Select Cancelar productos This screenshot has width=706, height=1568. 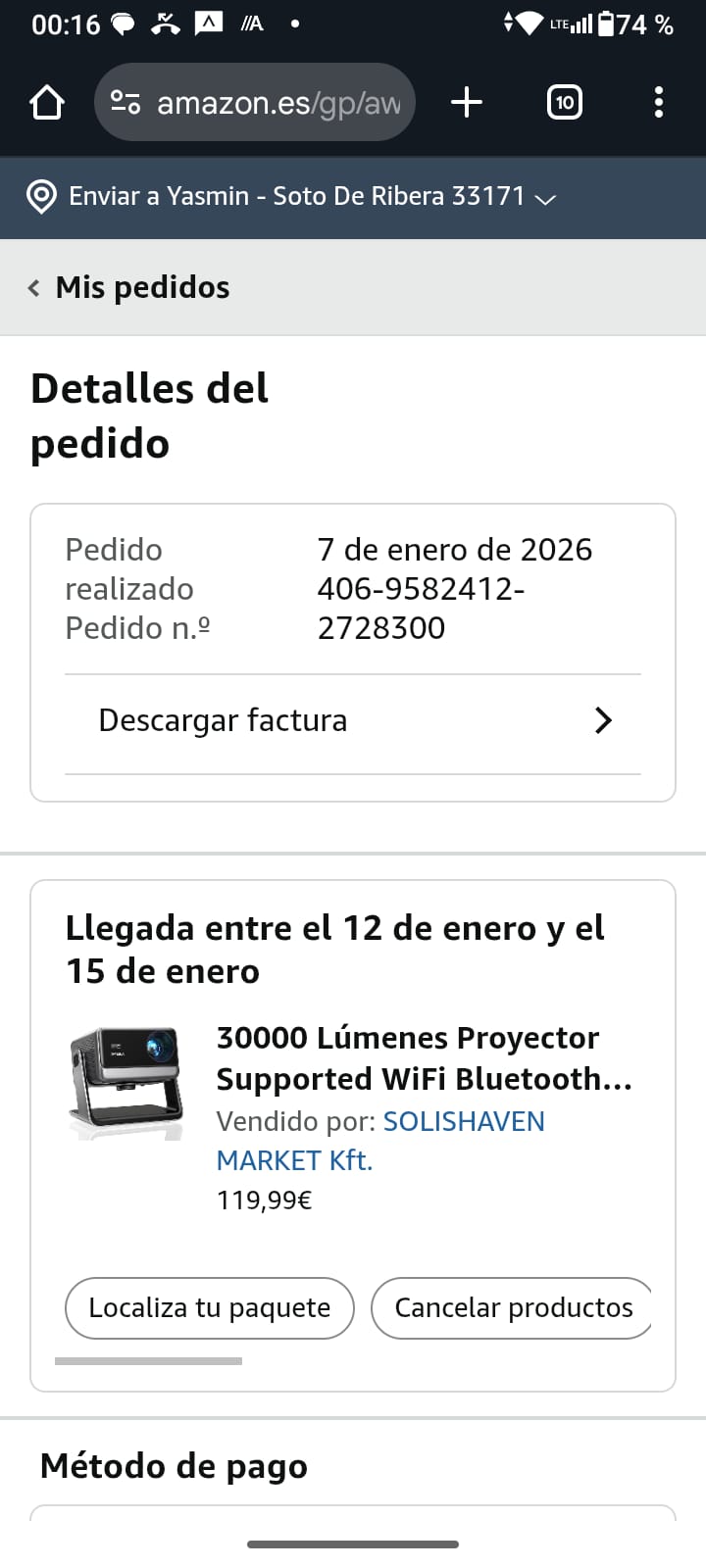[512, 1308]
